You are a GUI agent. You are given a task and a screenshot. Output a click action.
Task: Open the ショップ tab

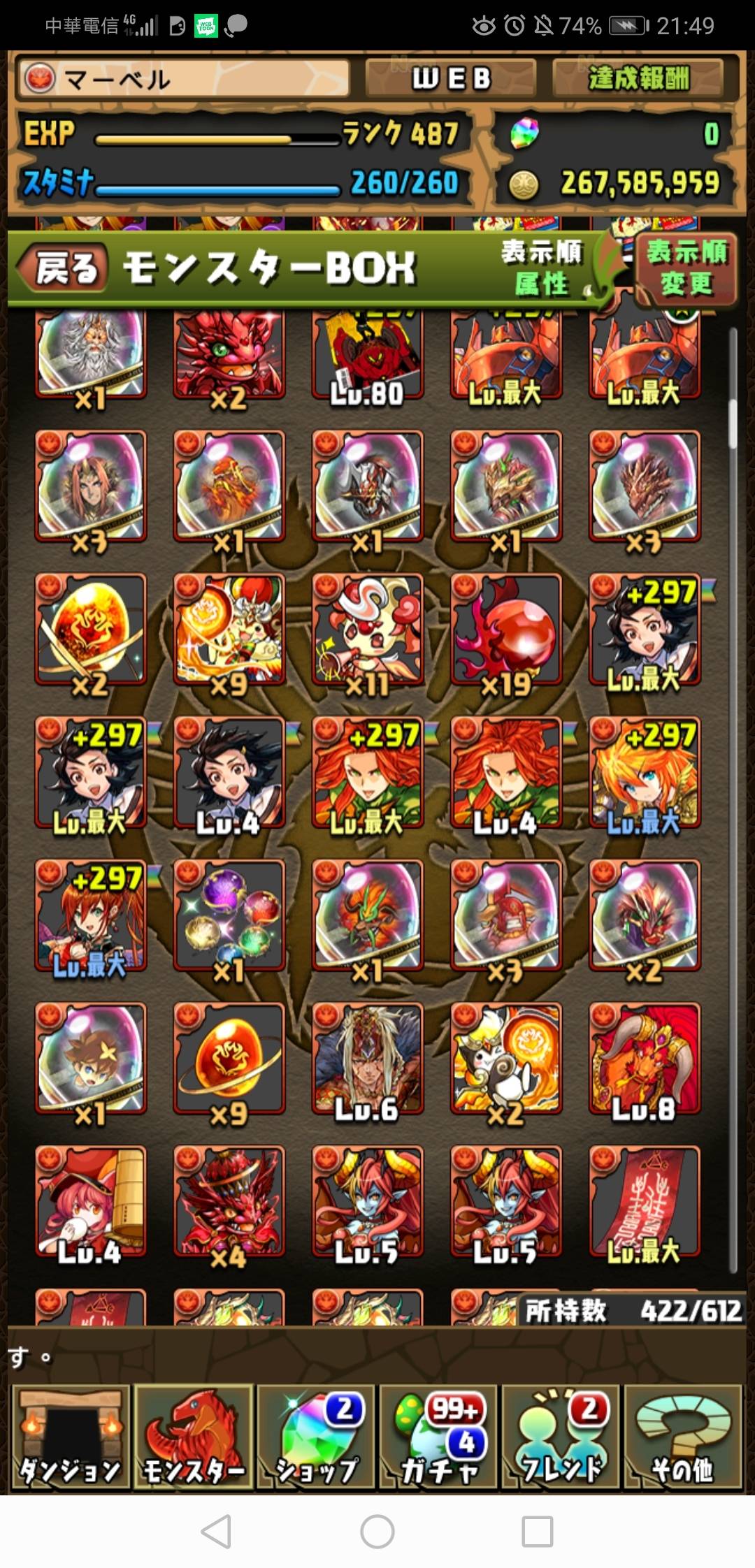pos(316,1437)
